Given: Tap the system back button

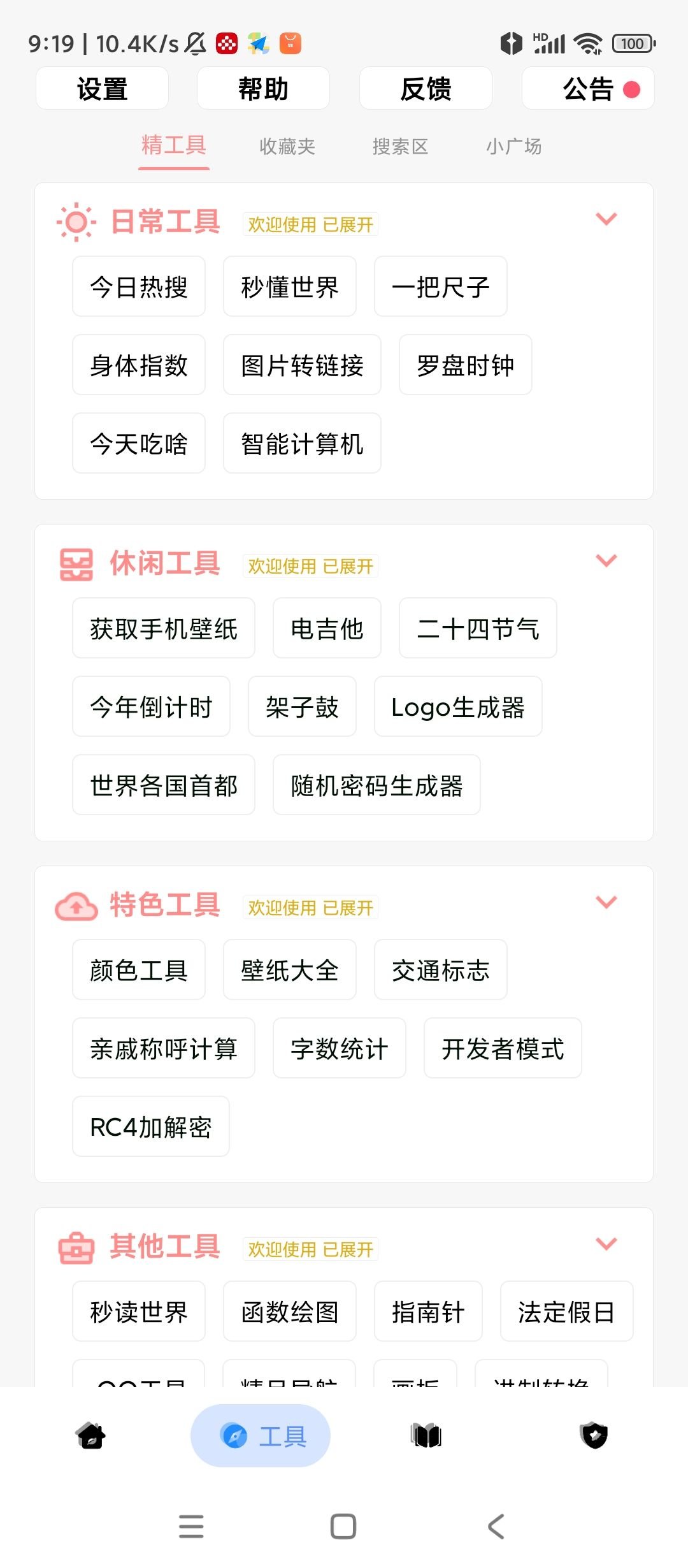Looking at the screenshot, I should click(x=496, y=1527).
